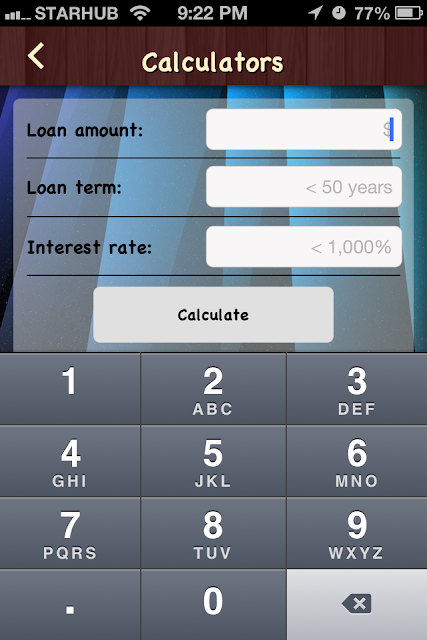Tap the number 9 key
This screenshot has height=640, width=427.
357,533
